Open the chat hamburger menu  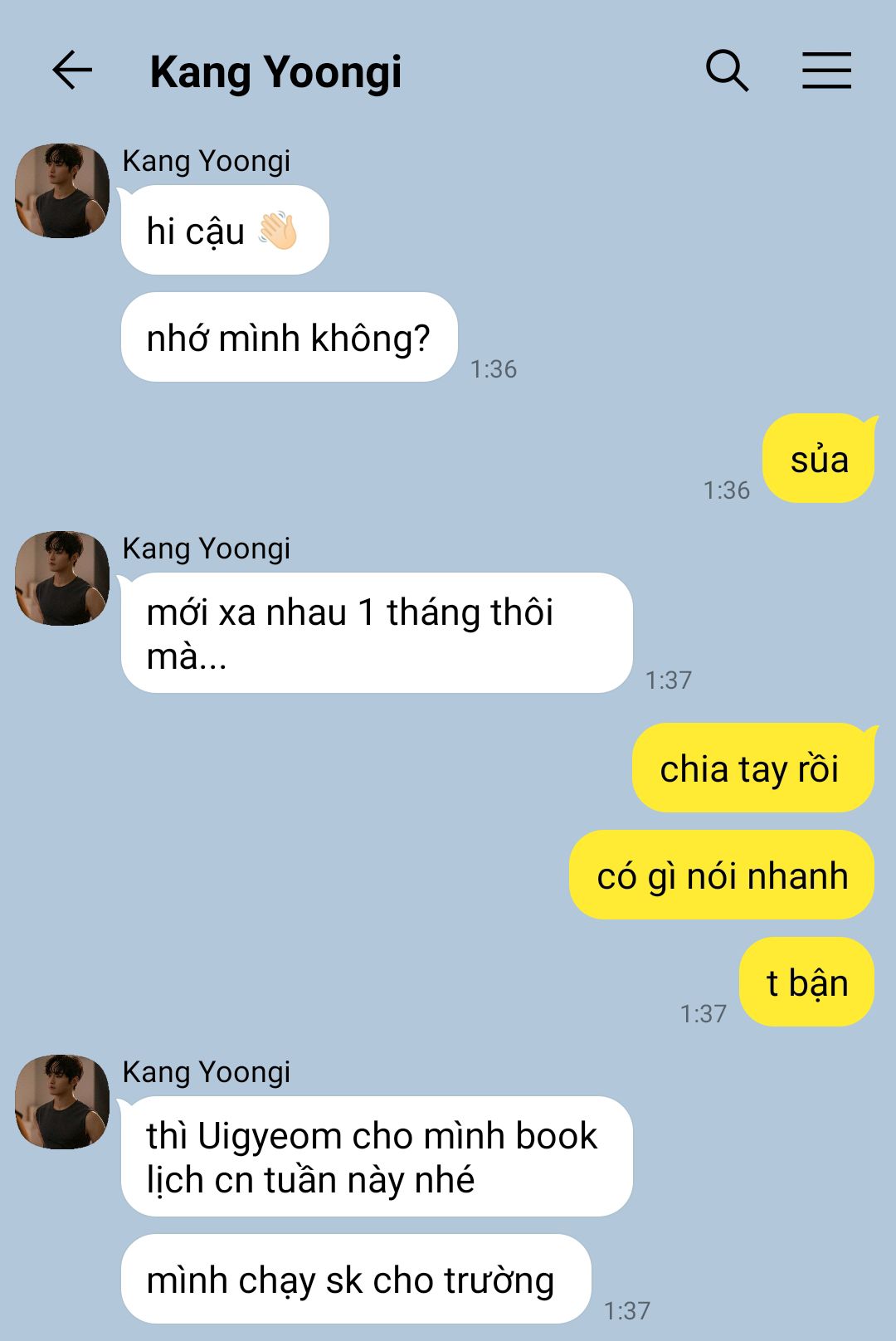[826, 70]
